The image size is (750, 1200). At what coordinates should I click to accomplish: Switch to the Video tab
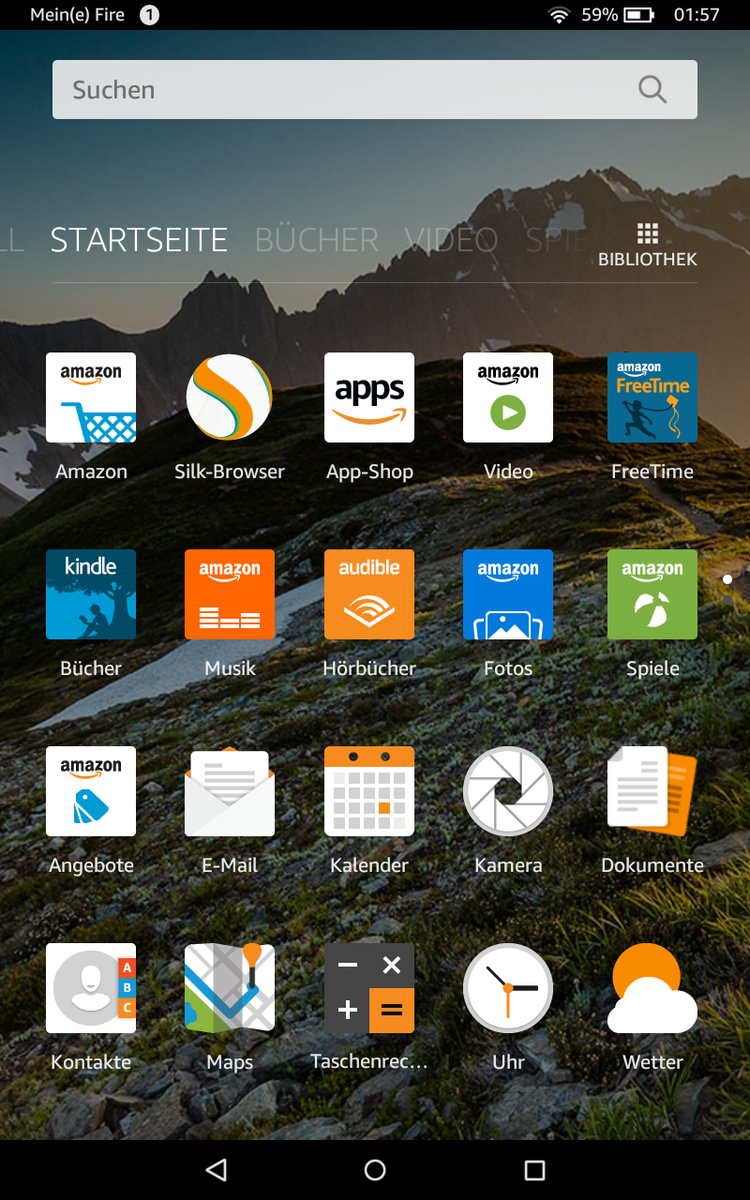pyautogui.click(x=451, y=240)
